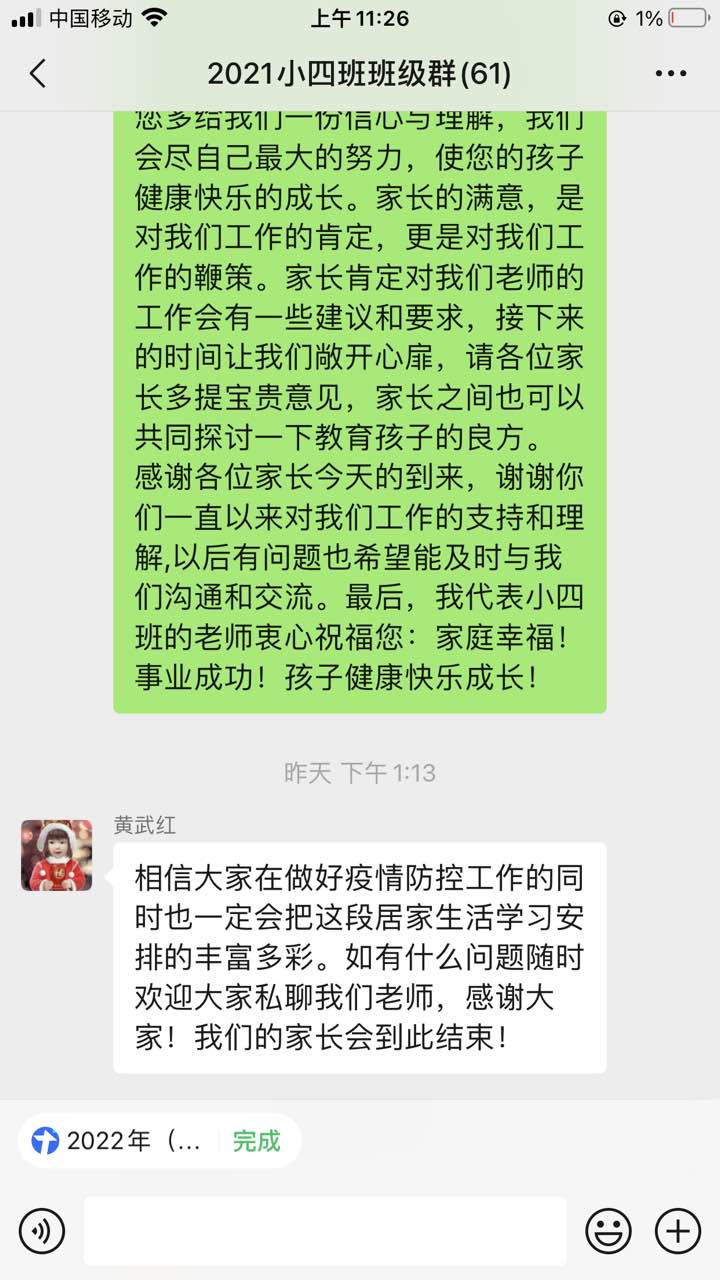Go back from the class group chat
The height and width of the screenshot is (1280, 720).
click(38, 73)
